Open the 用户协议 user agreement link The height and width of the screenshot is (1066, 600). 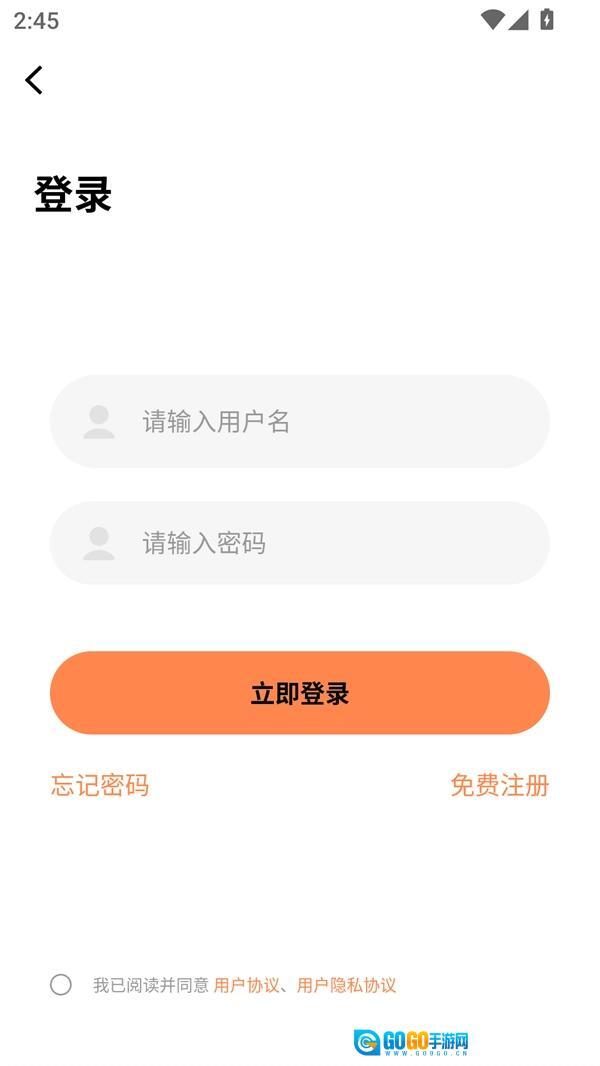point(246,985)
